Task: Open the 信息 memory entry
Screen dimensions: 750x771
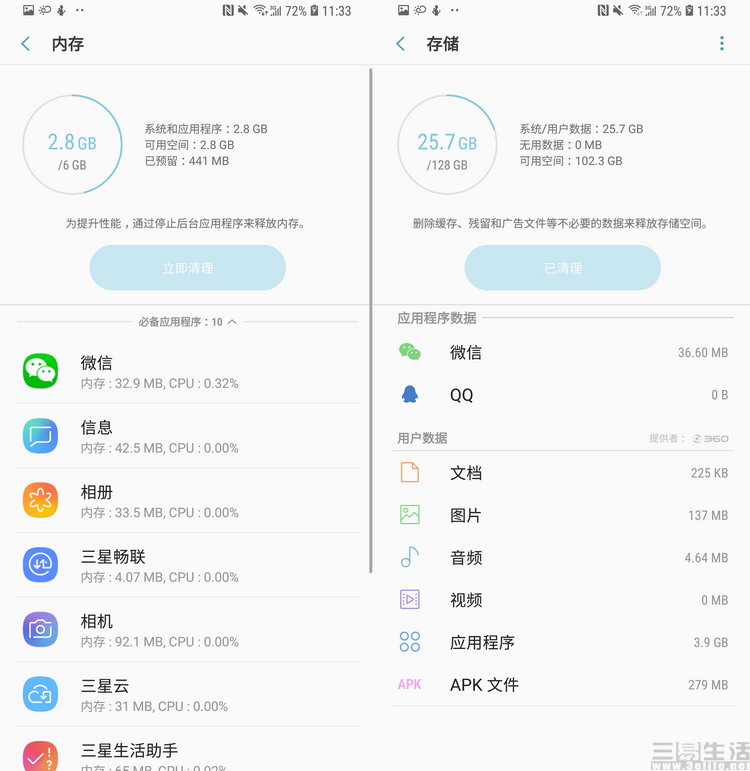Action: (188, 437)
